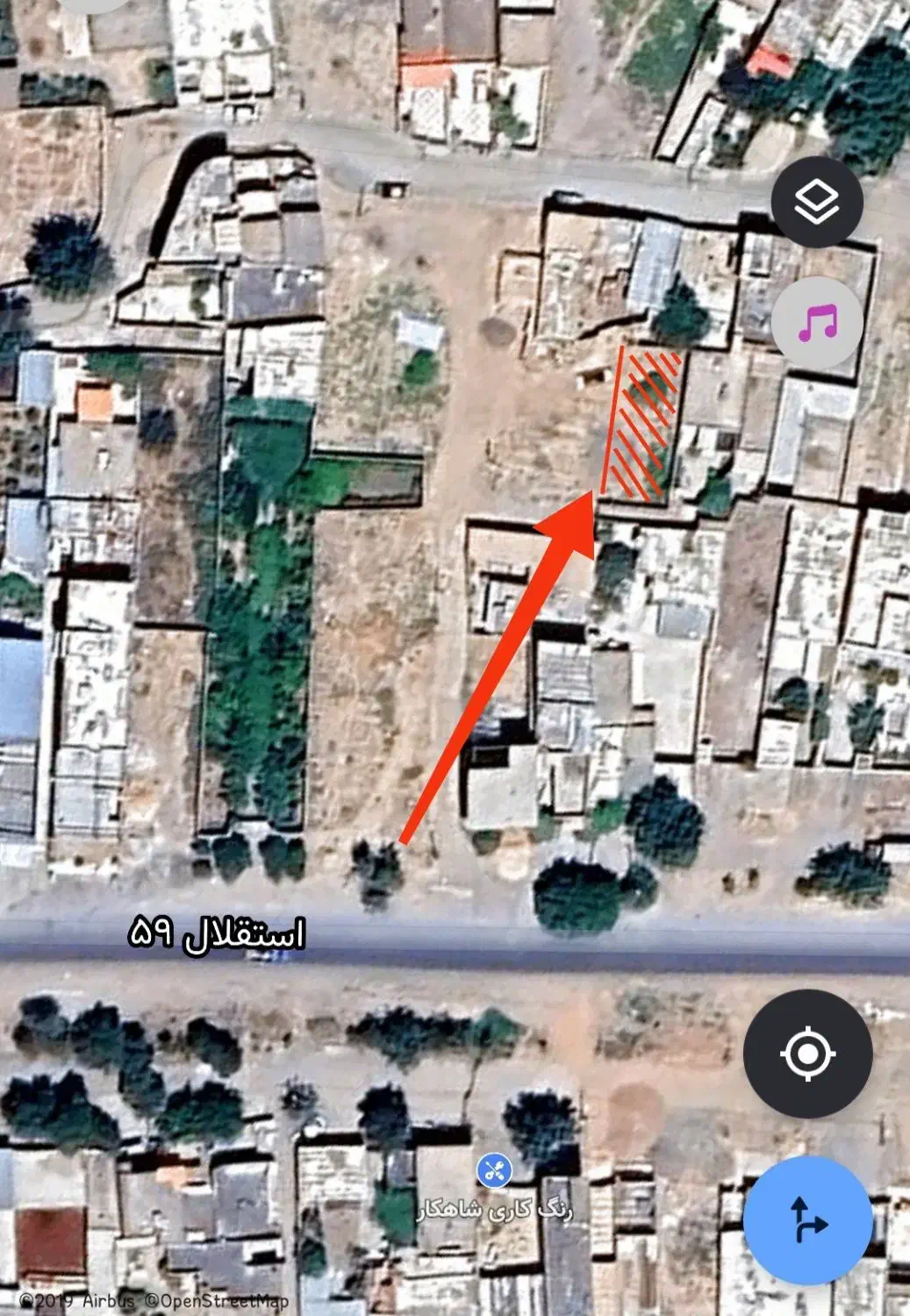Open the map layers selector

click(x=816, y=202)
